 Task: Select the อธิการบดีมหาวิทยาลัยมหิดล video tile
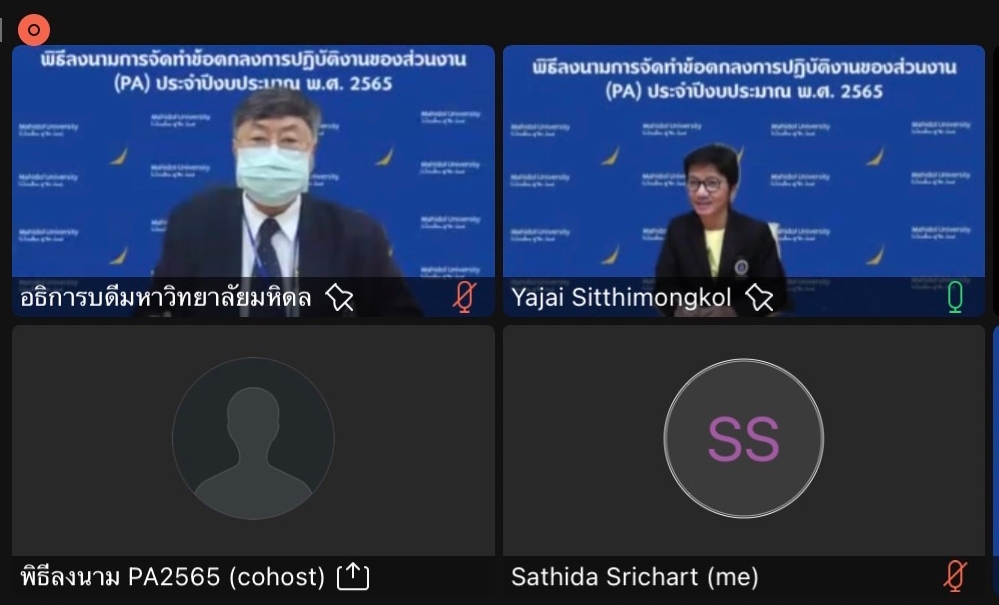253,180
